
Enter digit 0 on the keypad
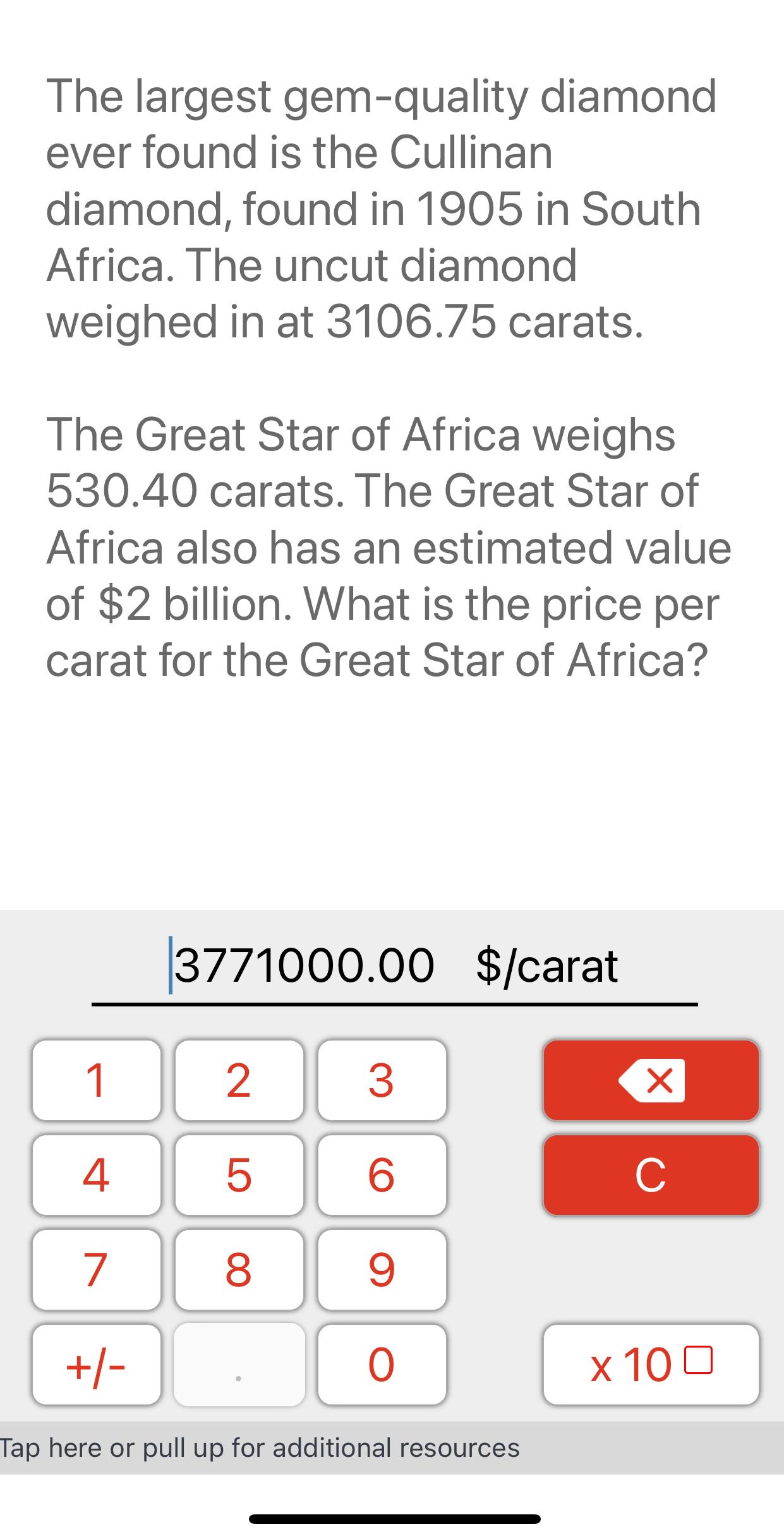(382, 1365)
